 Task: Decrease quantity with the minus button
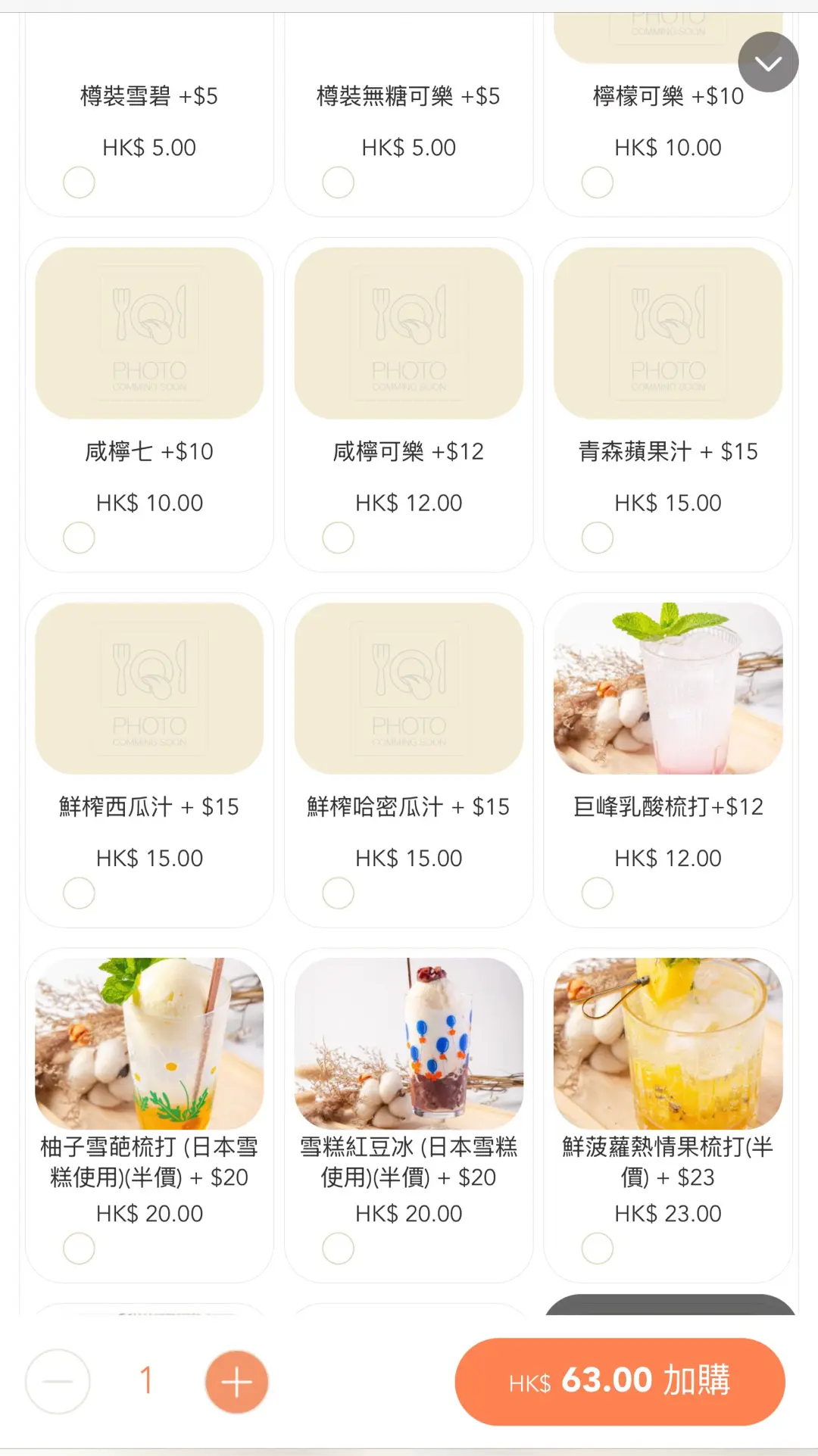pos(58,1382)
